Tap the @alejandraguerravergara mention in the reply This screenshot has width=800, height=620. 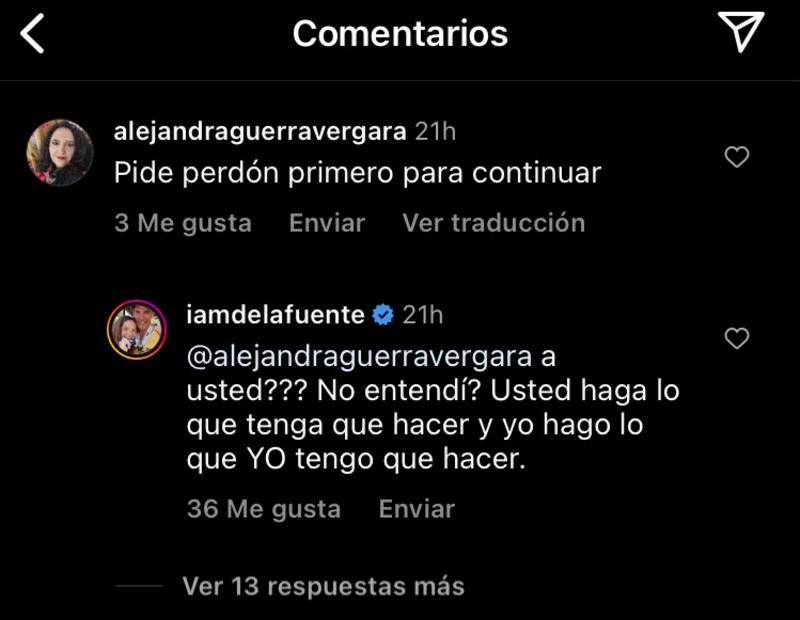358,357
